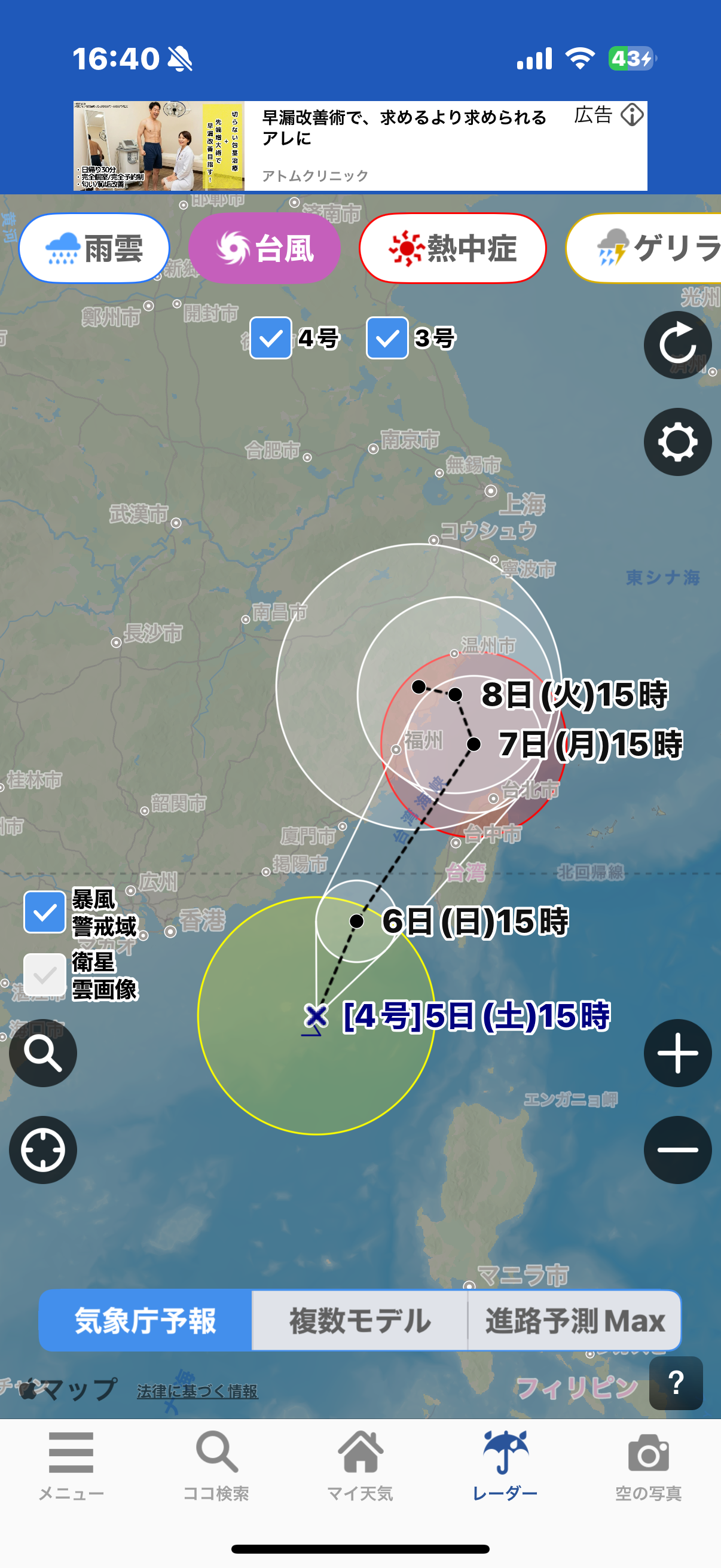Enable the 衛星雲画像 satellite cloud image
721x1568 pixels.
point(45,975)
